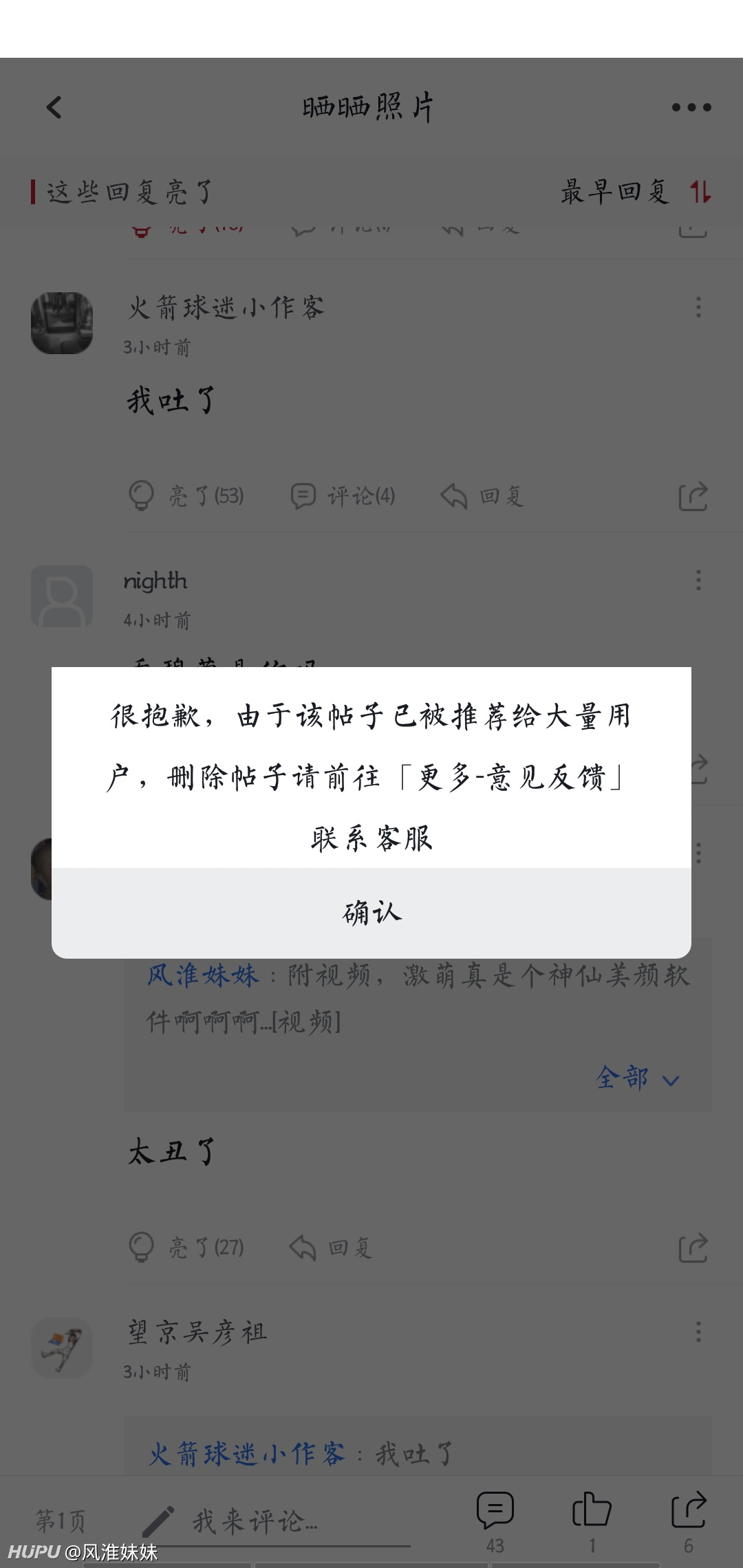The height and width of the screenshot is (1568, 743).
Task: Share 火箭球迷小作客's reply
Action: 693,496
